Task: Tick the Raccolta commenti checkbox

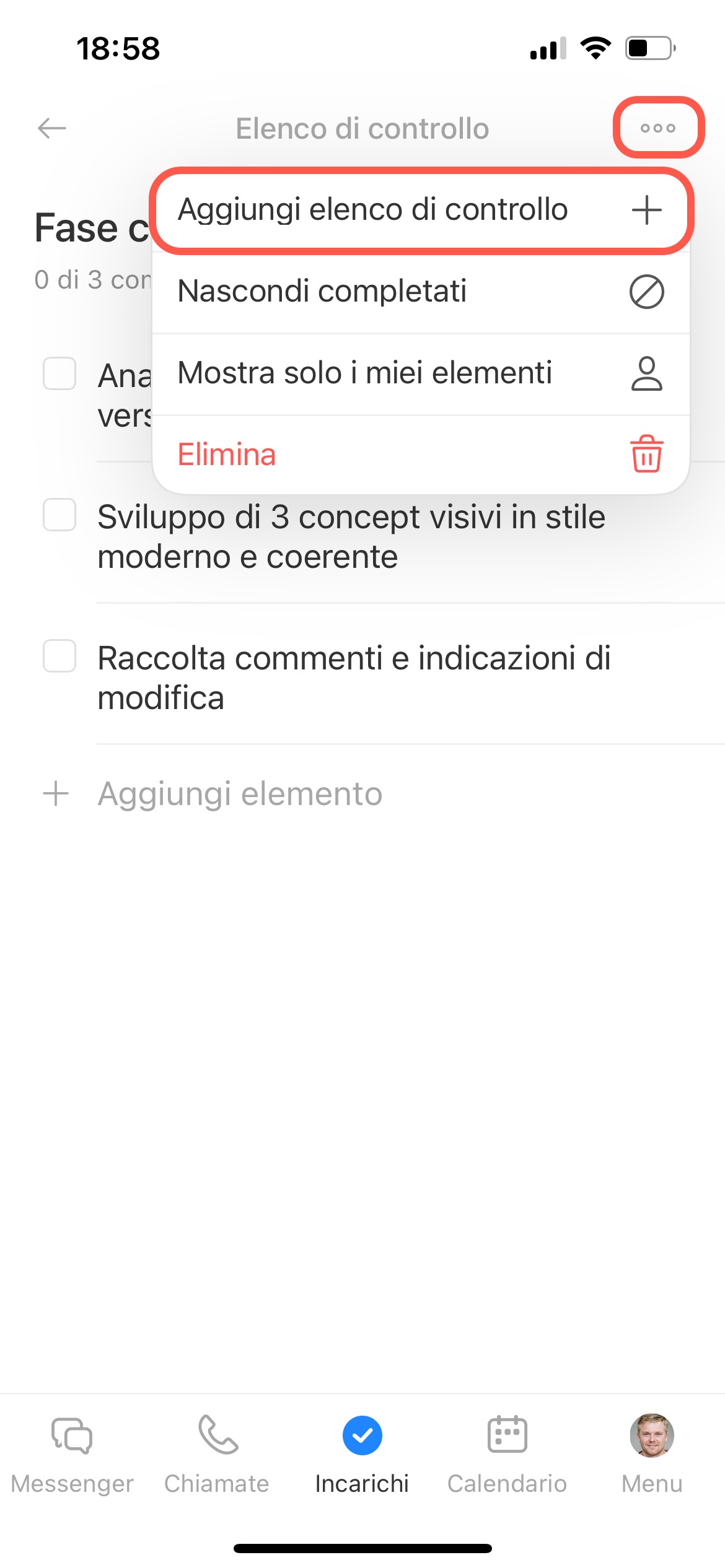Action: pos(59,656)
